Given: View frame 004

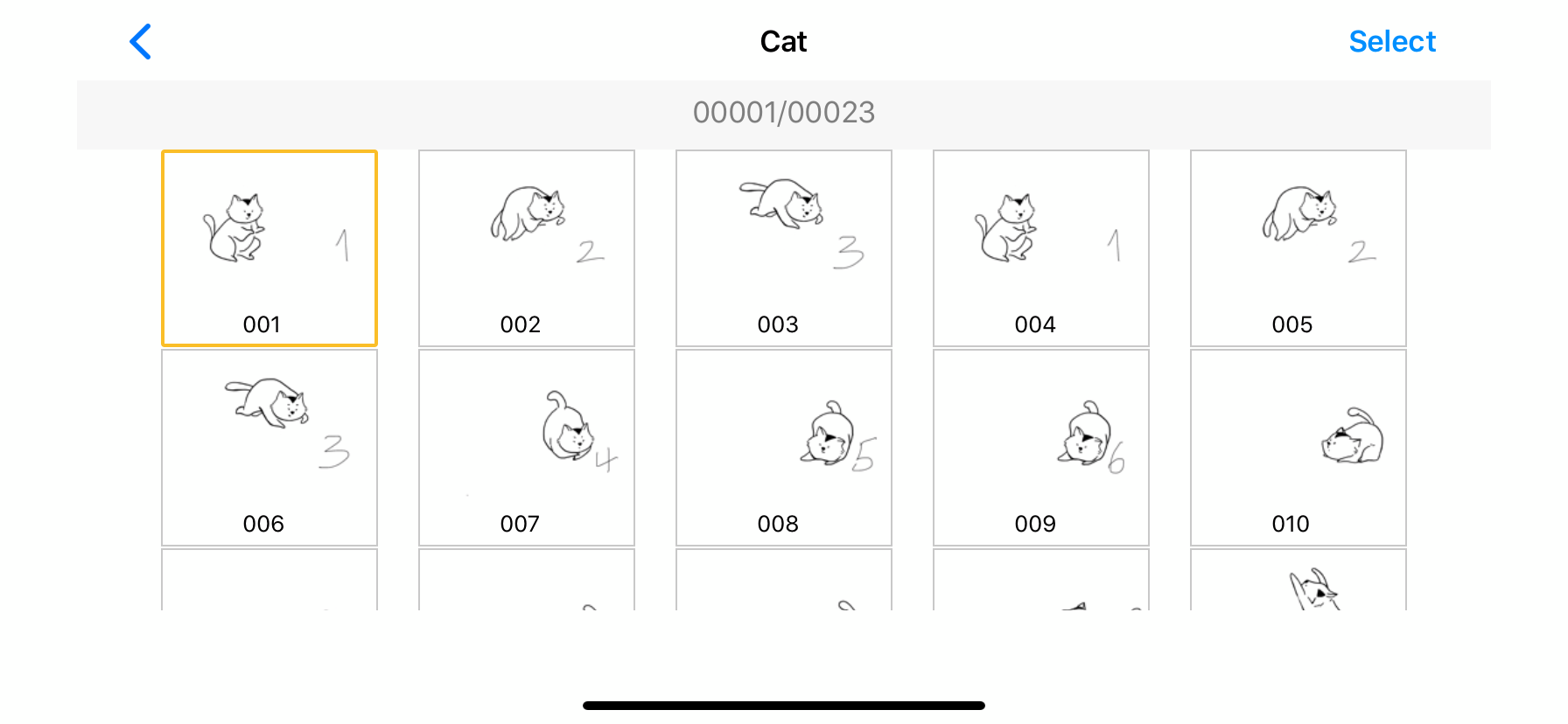Looking at the screenshot, I should [x=1041, y=248].
